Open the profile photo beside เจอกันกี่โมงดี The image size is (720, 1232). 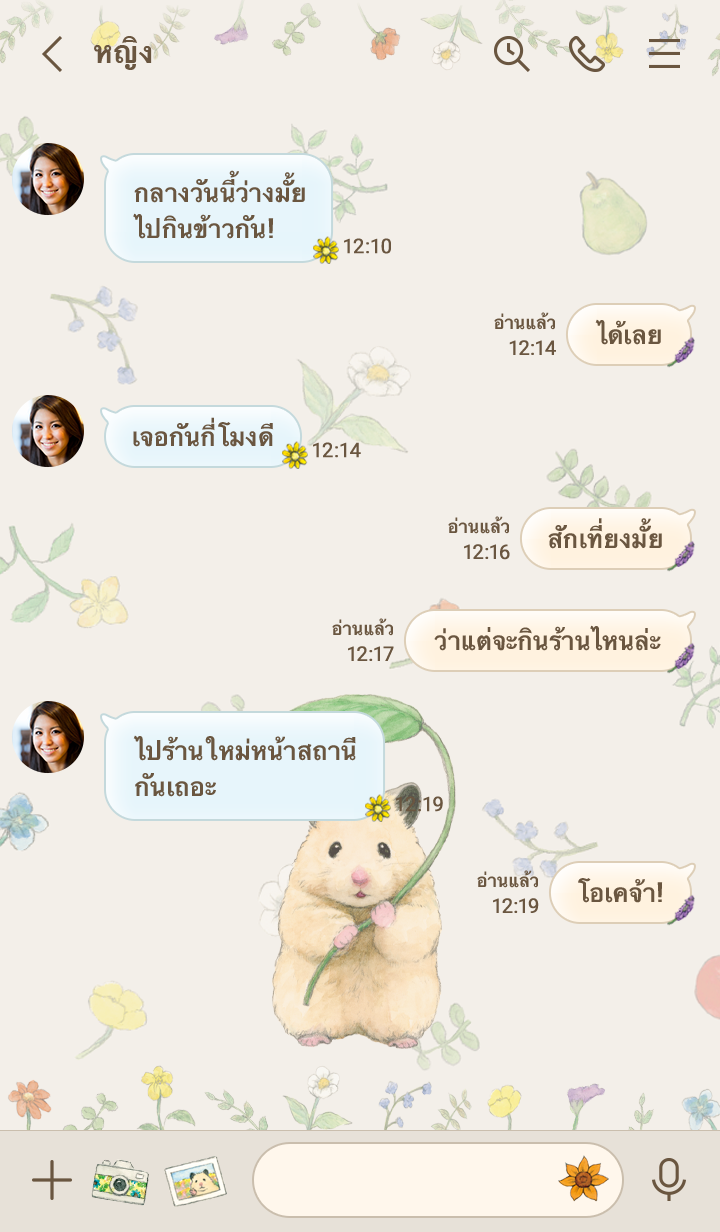(48, 431)
